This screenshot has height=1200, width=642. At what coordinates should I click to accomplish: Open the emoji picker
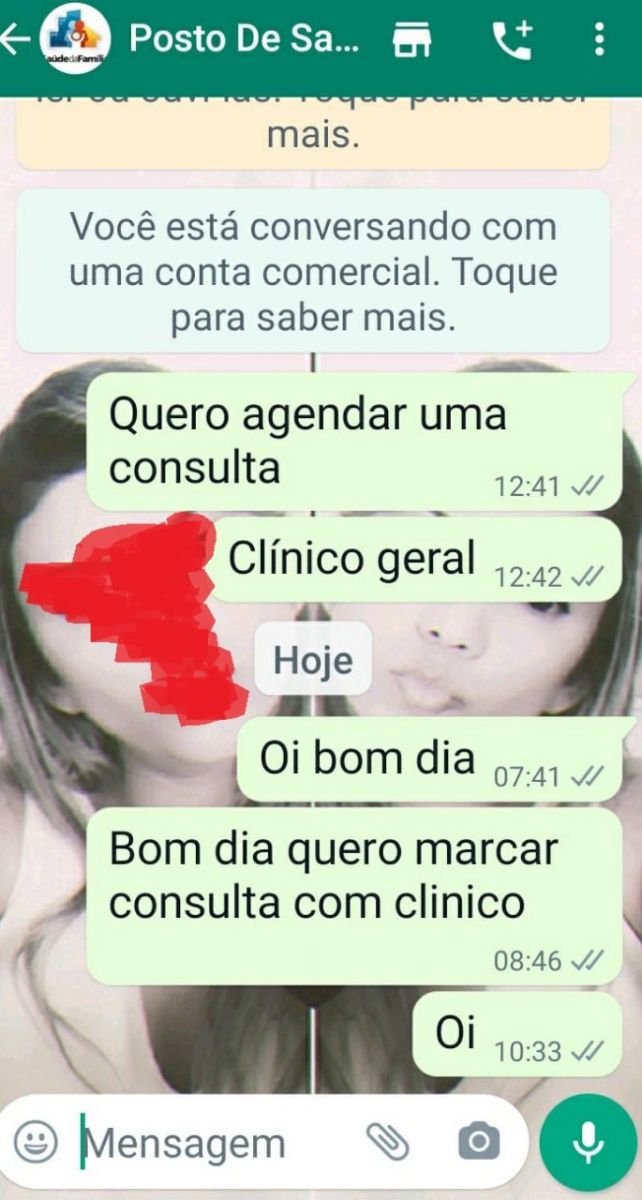(36, 1140)
